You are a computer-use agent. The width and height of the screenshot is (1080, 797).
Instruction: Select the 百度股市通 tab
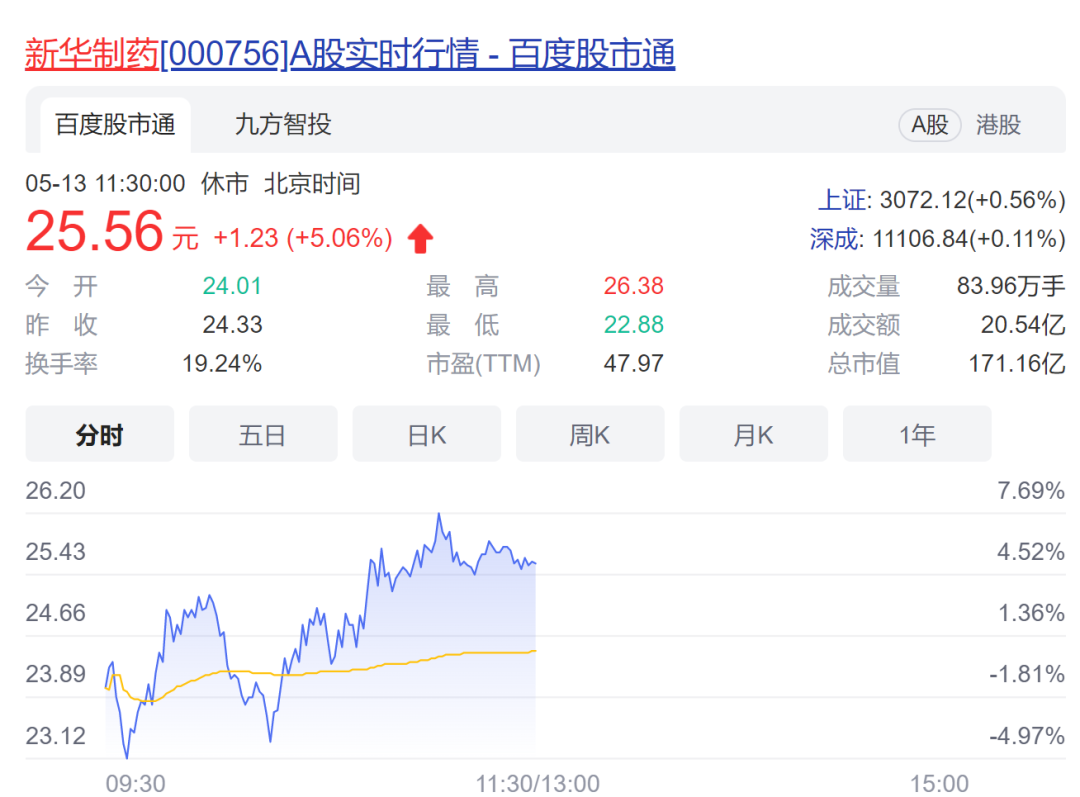pos(115,125)
